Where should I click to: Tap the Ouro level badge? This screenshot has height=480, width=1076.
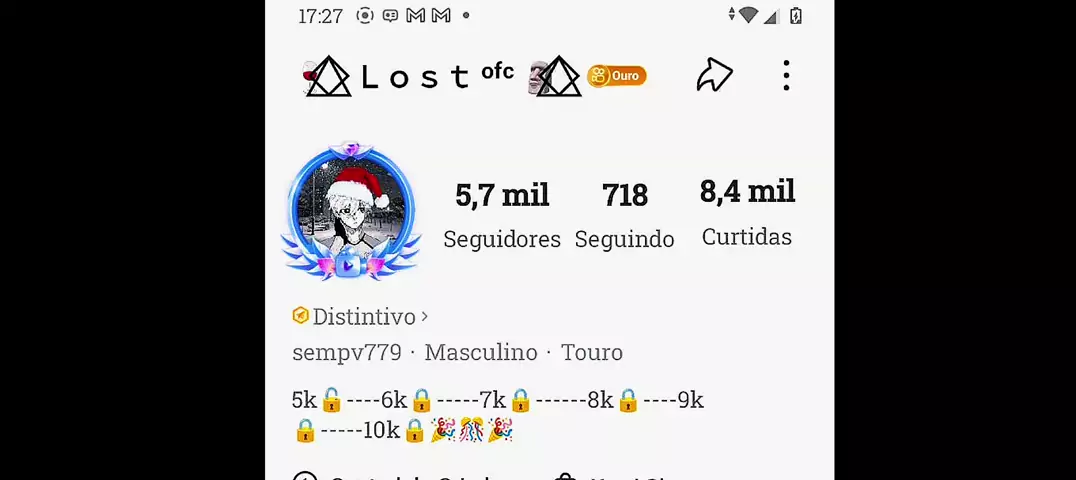(x=617, y=76)
